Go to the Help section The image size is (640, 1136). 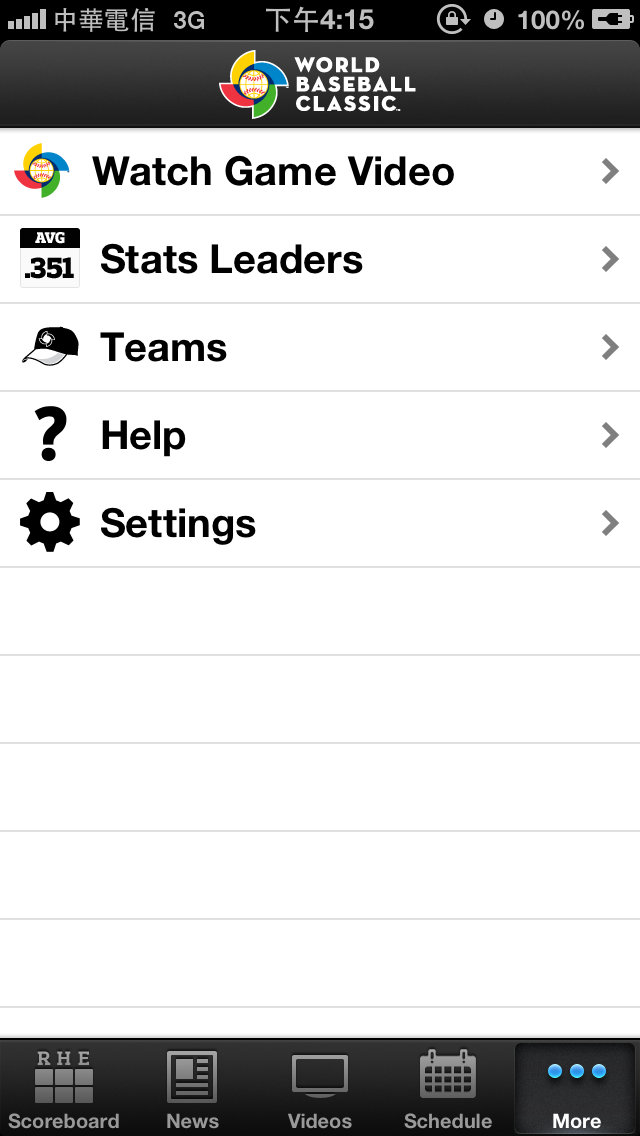320,436
